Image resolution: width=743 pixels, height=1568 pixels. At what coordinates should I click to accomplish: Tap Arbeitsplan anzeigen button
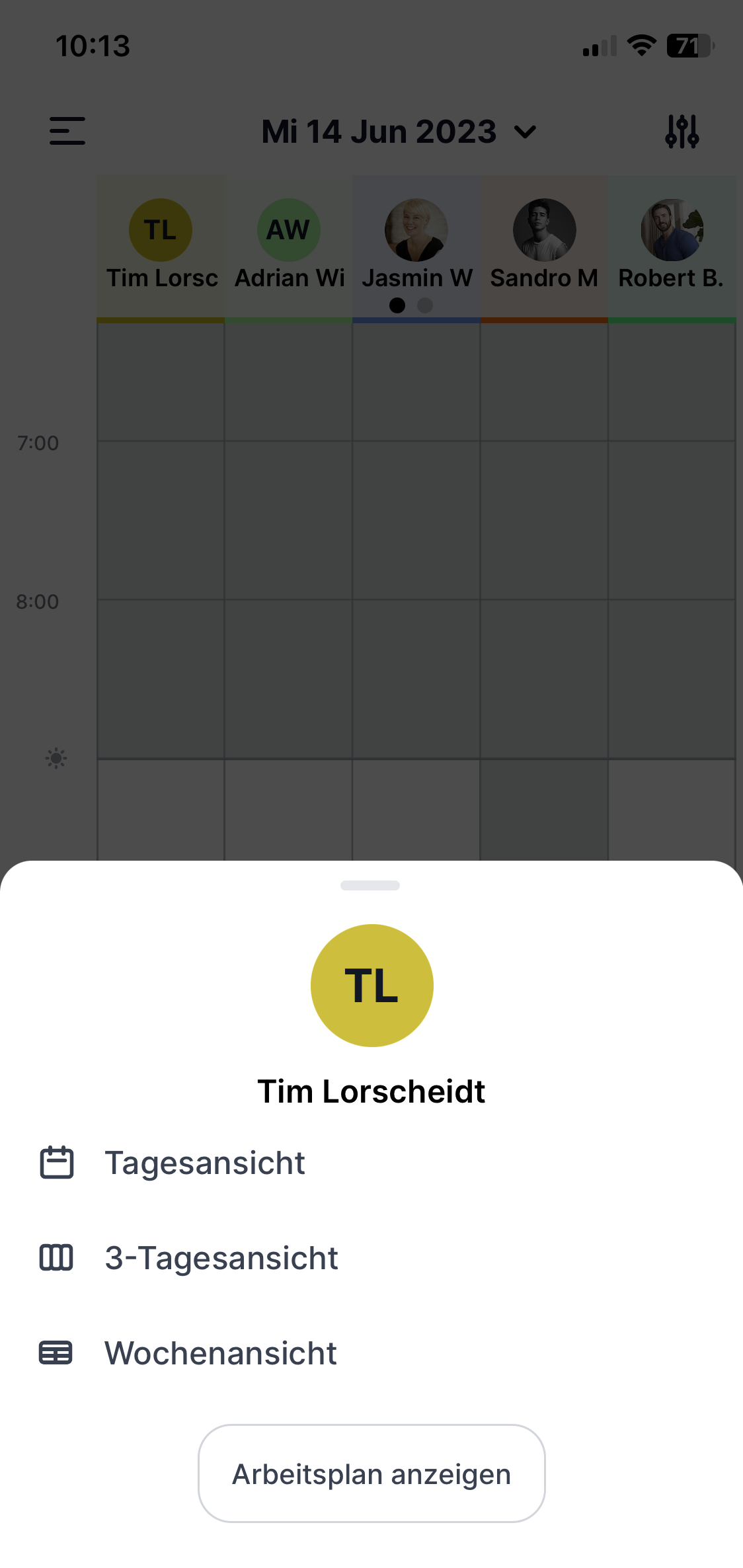[371, 1474]
